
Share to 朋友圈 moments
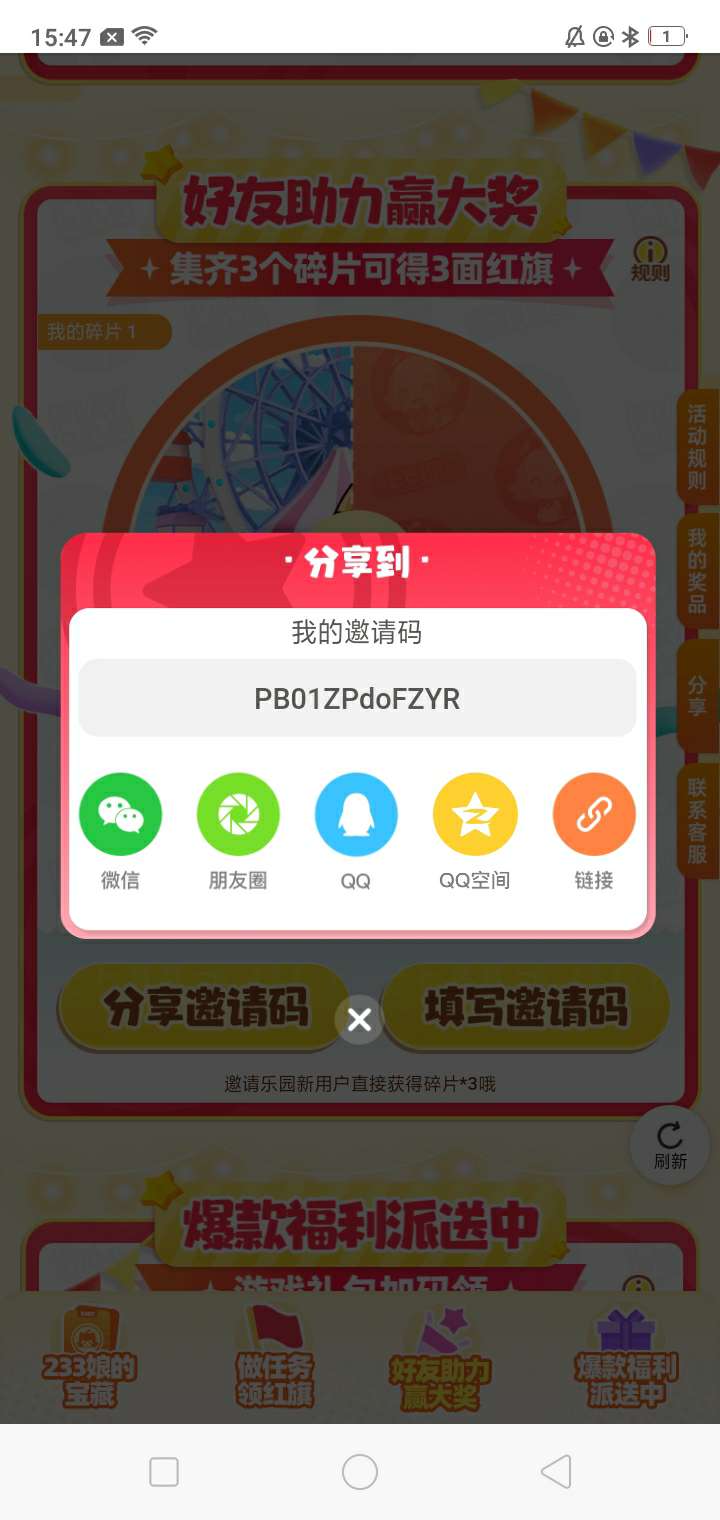click(238, 815)
